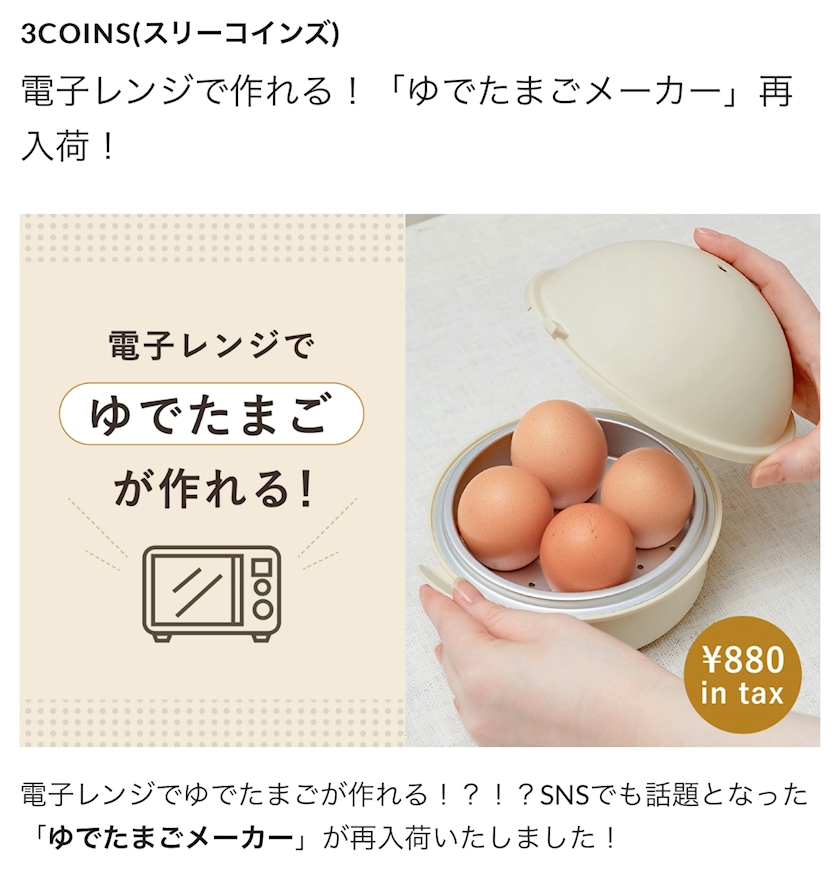Open the ゆでたまごメーカー product banner image
Viewport: 840px width, 895px height.
pyautogui.click(x=420, y=480)
